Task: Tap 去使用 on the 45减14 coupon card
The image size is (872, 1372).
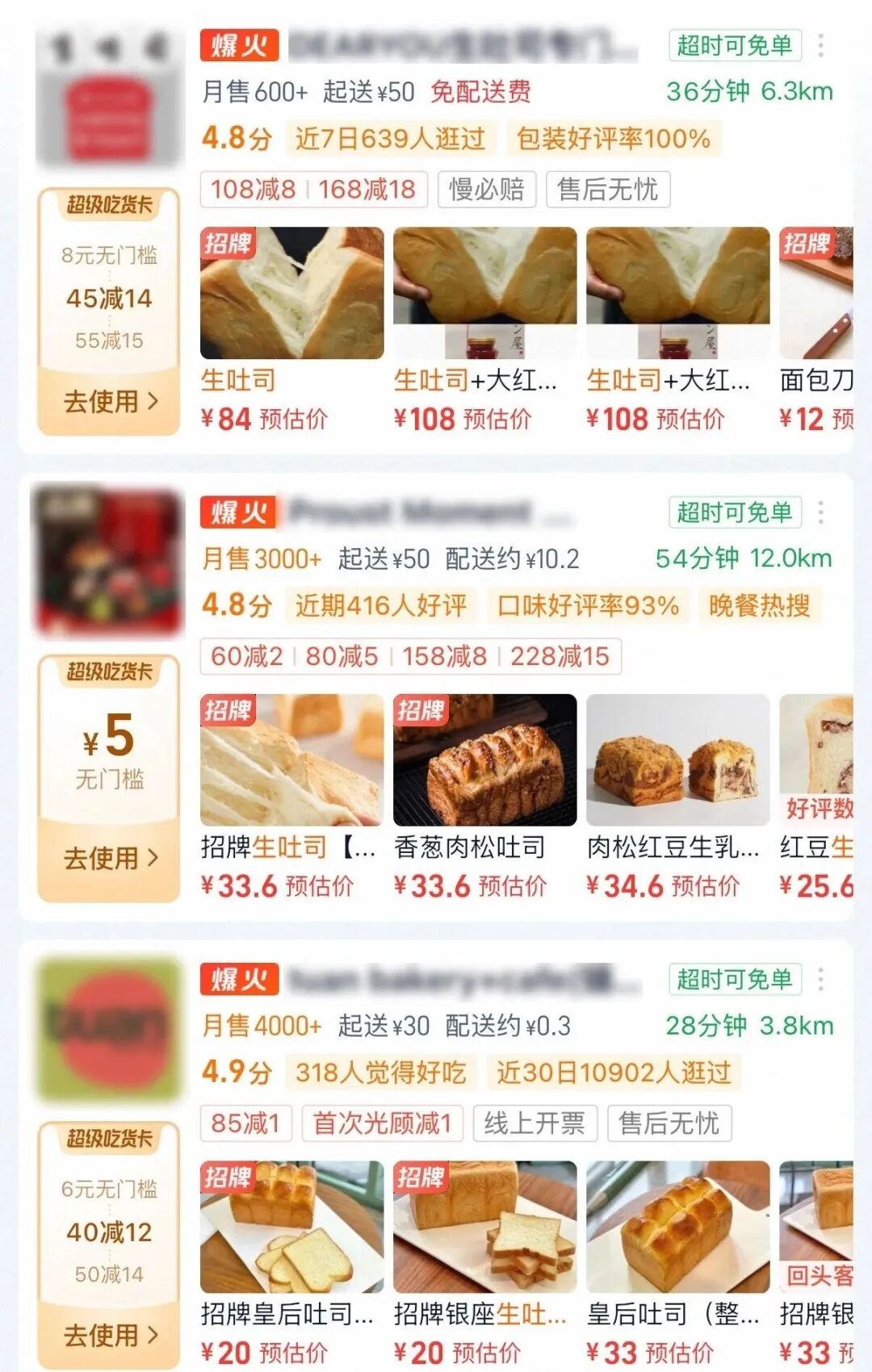Action: point(109,401)
